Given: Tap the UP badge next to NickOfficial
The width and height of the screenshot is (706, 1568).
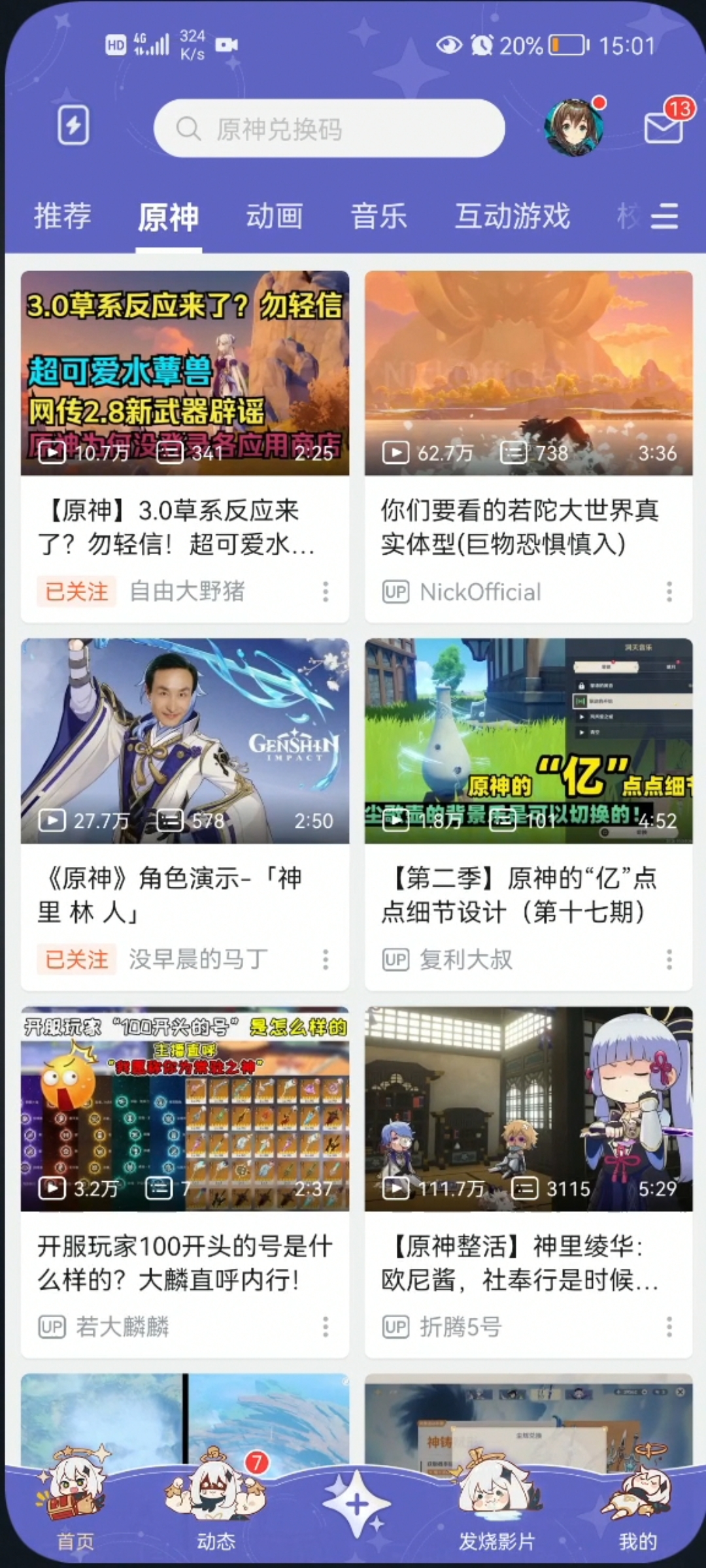Looking at the screenshot, I should 395,592.
